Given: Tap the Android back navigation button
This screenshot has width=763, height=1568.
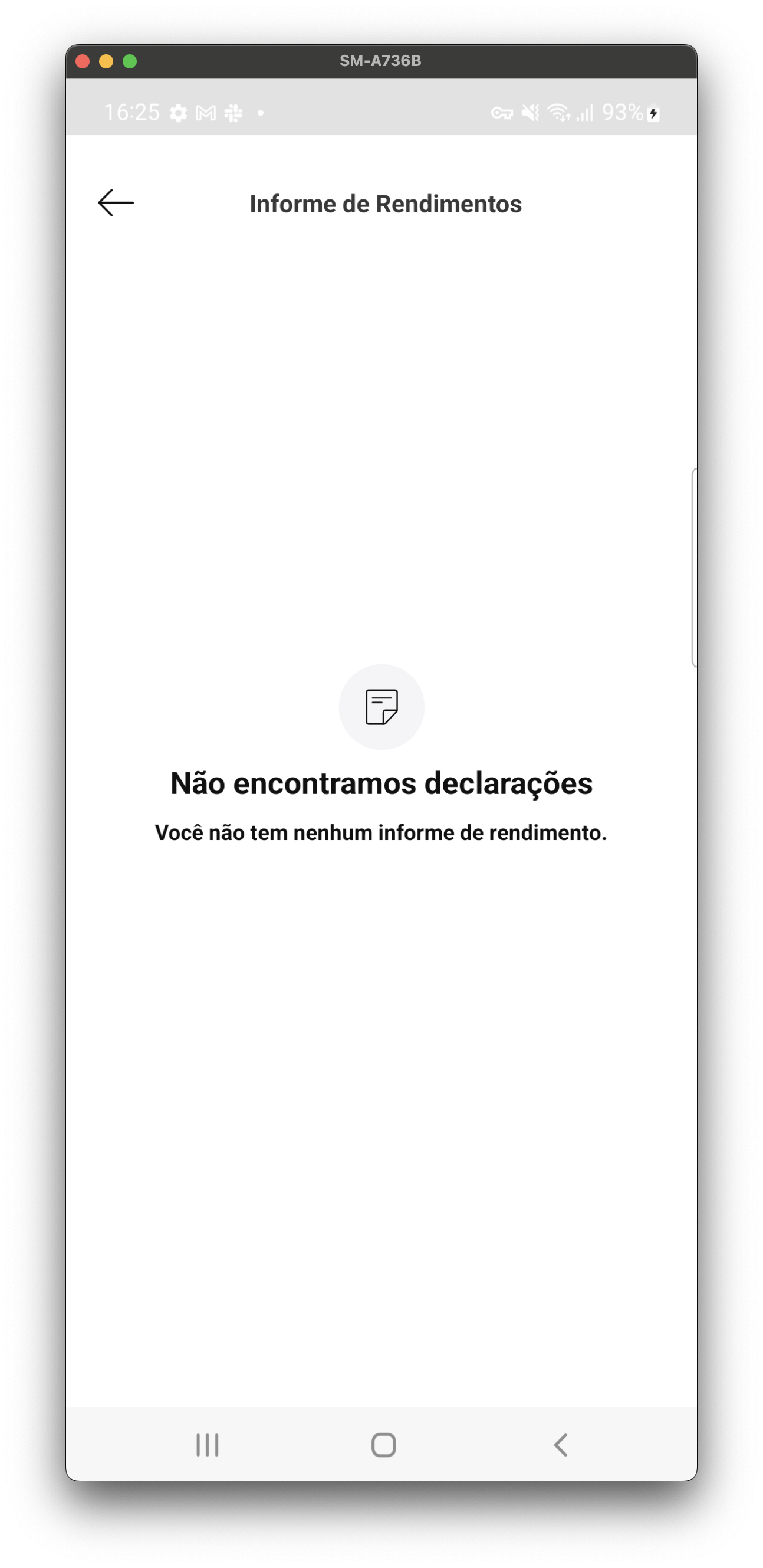Looking at the screenshot, I should coord(558,1445).
